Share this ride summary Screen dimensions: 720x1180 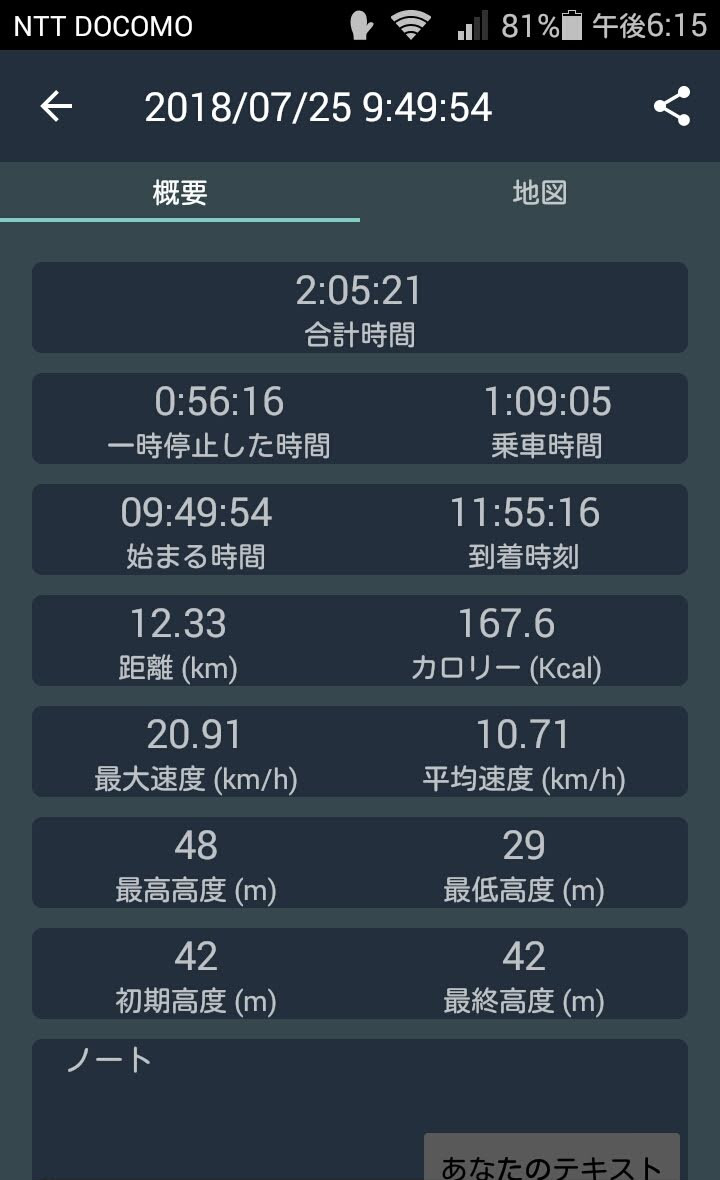[x=672, y=106]
